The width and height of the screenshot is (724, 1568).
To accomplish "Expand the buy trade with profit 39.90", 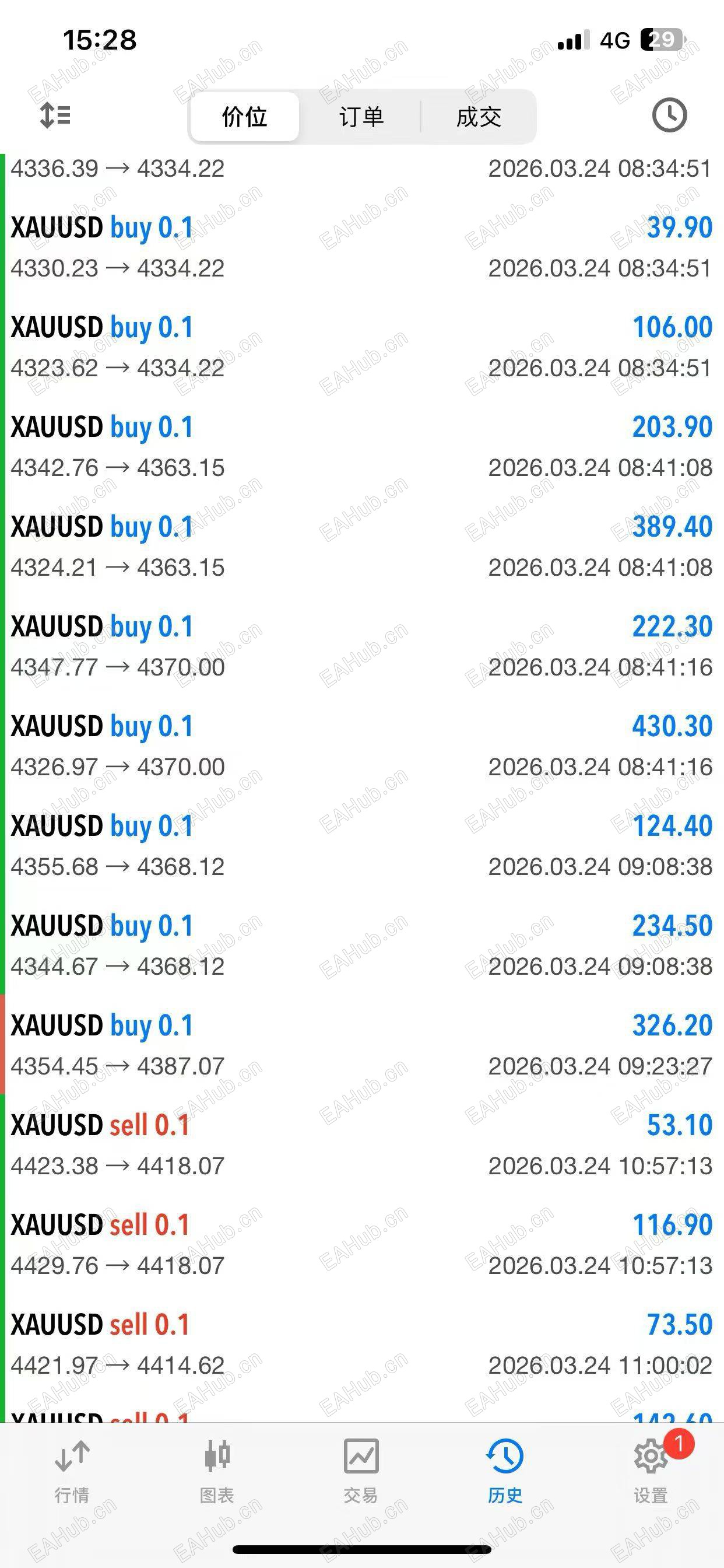I will (361, 247).
